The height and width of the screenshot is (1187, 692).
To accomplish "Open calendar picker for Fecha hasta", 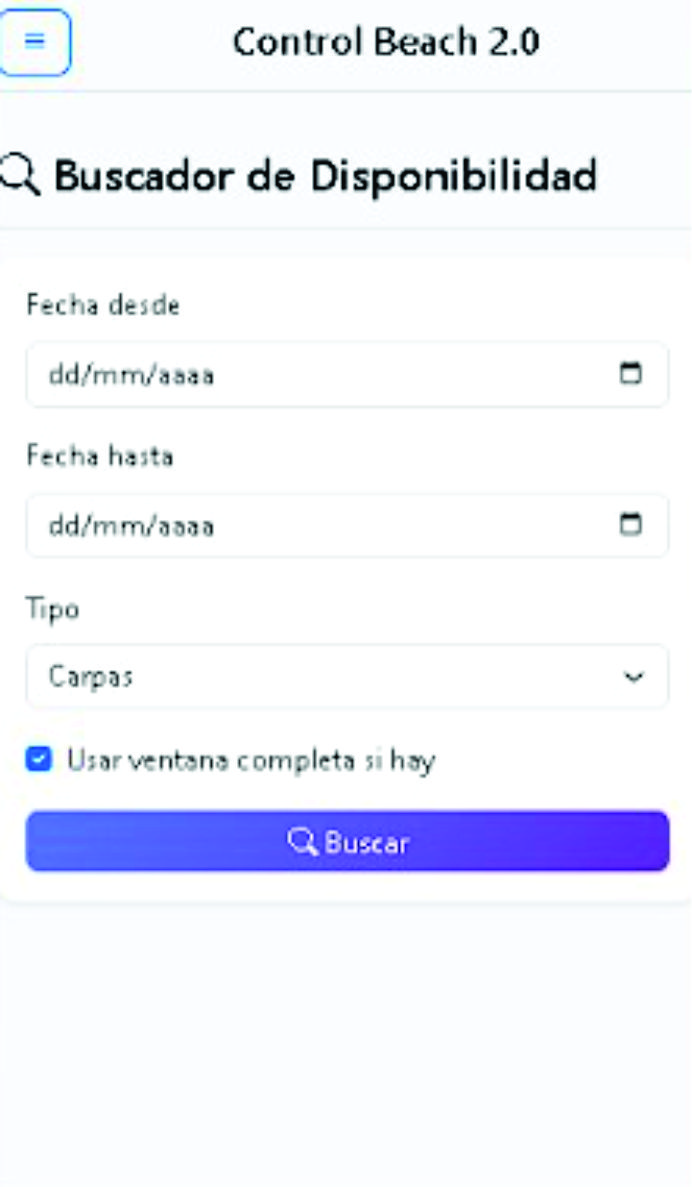I will click(630, 524).
